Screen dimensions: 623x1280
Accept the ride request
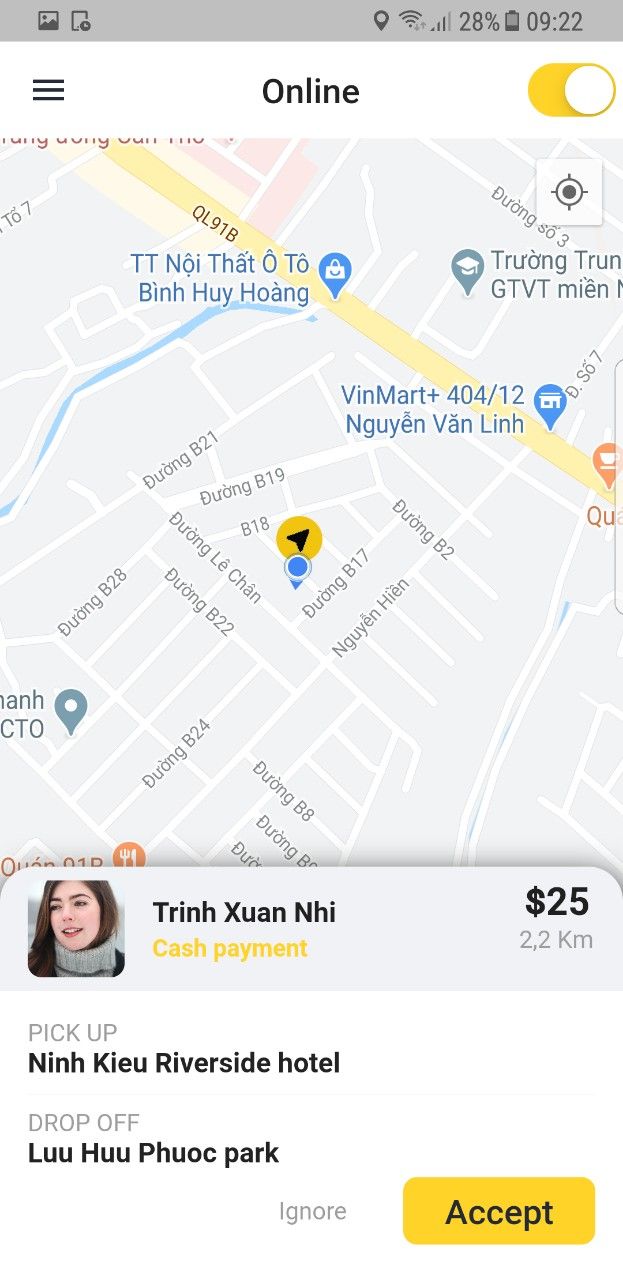tap(499, 1212)
